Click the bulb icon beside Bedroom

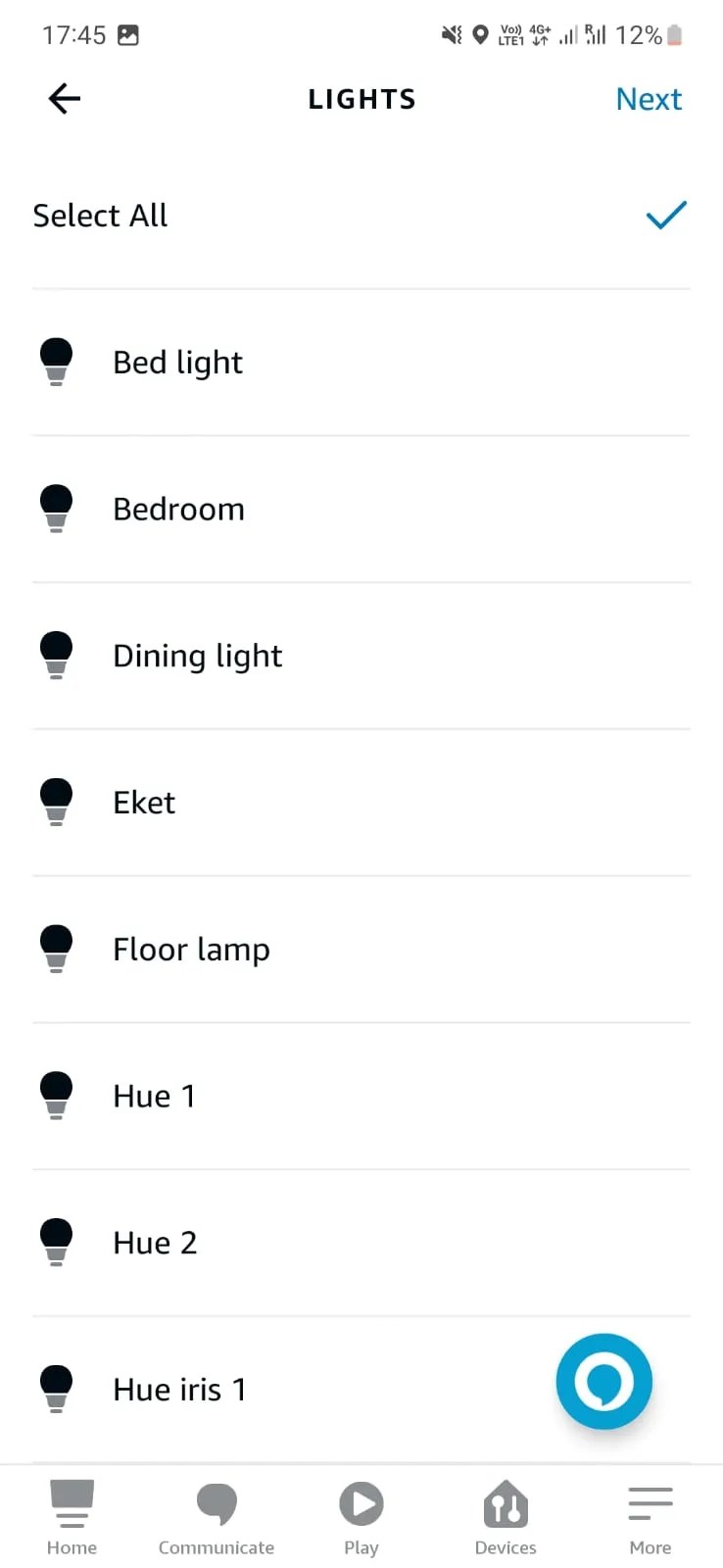[x=56, y=508]
